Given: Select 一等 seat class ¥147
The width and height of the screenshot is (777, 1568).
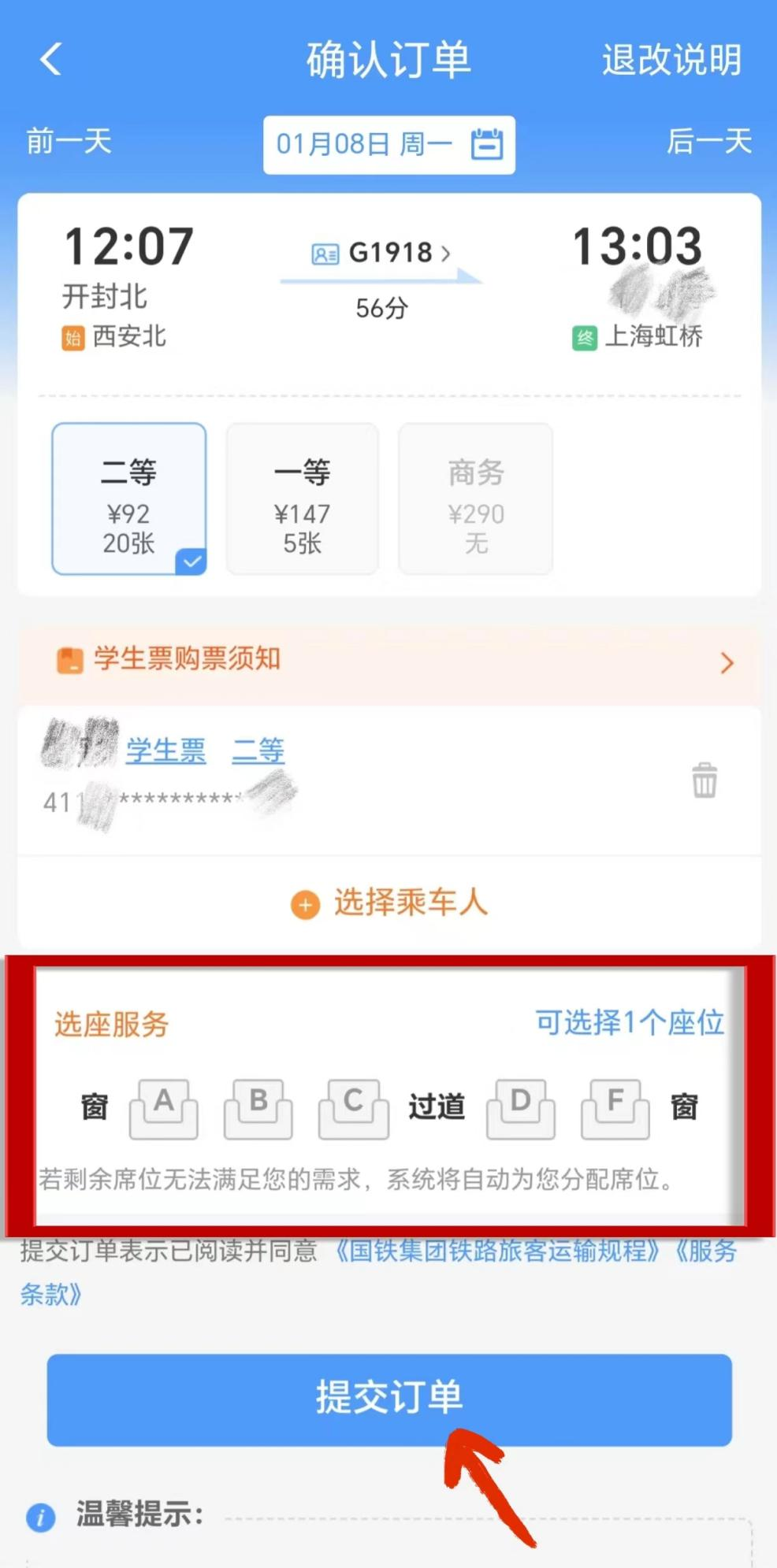Looking at the screenshot, I should [302, 499].
